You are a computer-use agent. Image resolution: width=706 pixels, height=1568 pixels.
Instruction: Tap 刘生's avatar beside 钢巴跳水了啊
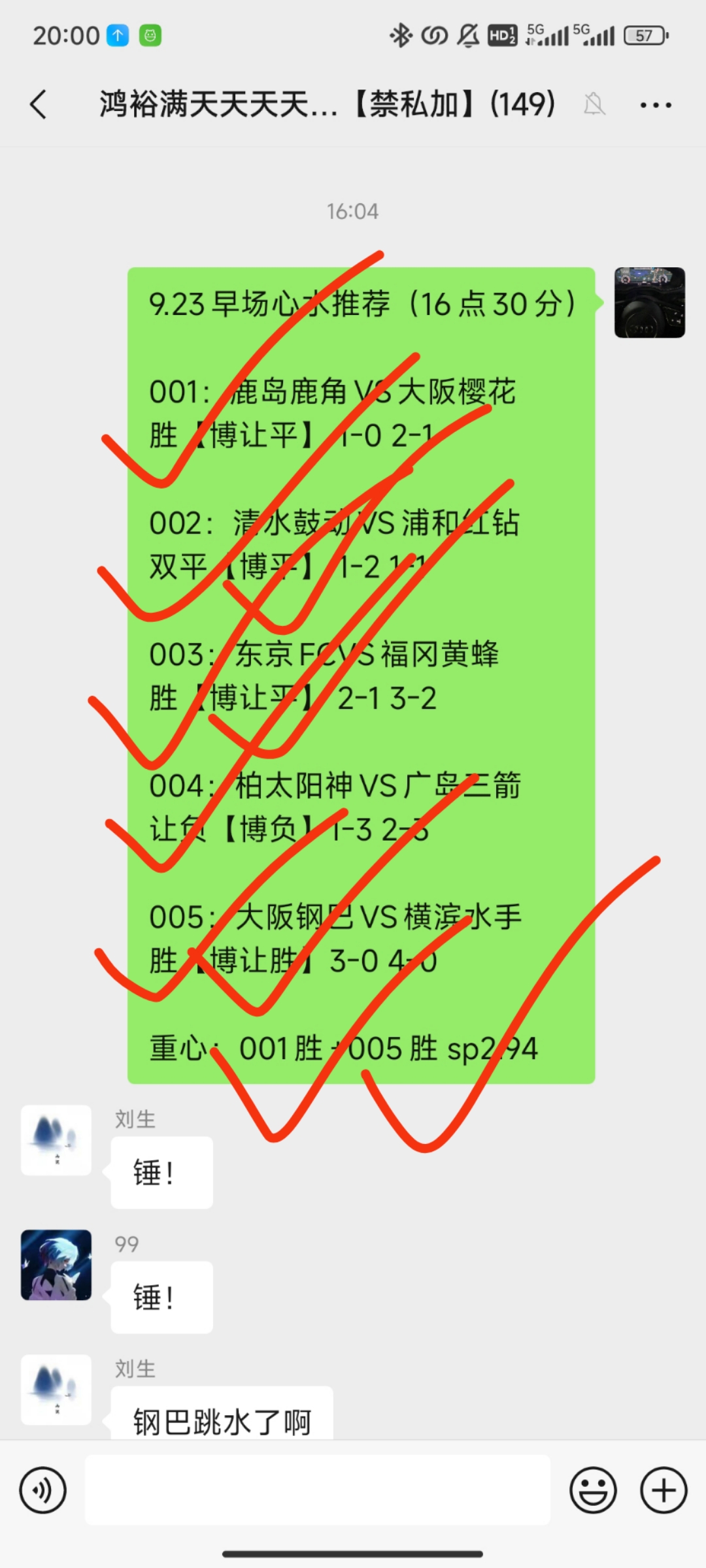point(56,1390)
